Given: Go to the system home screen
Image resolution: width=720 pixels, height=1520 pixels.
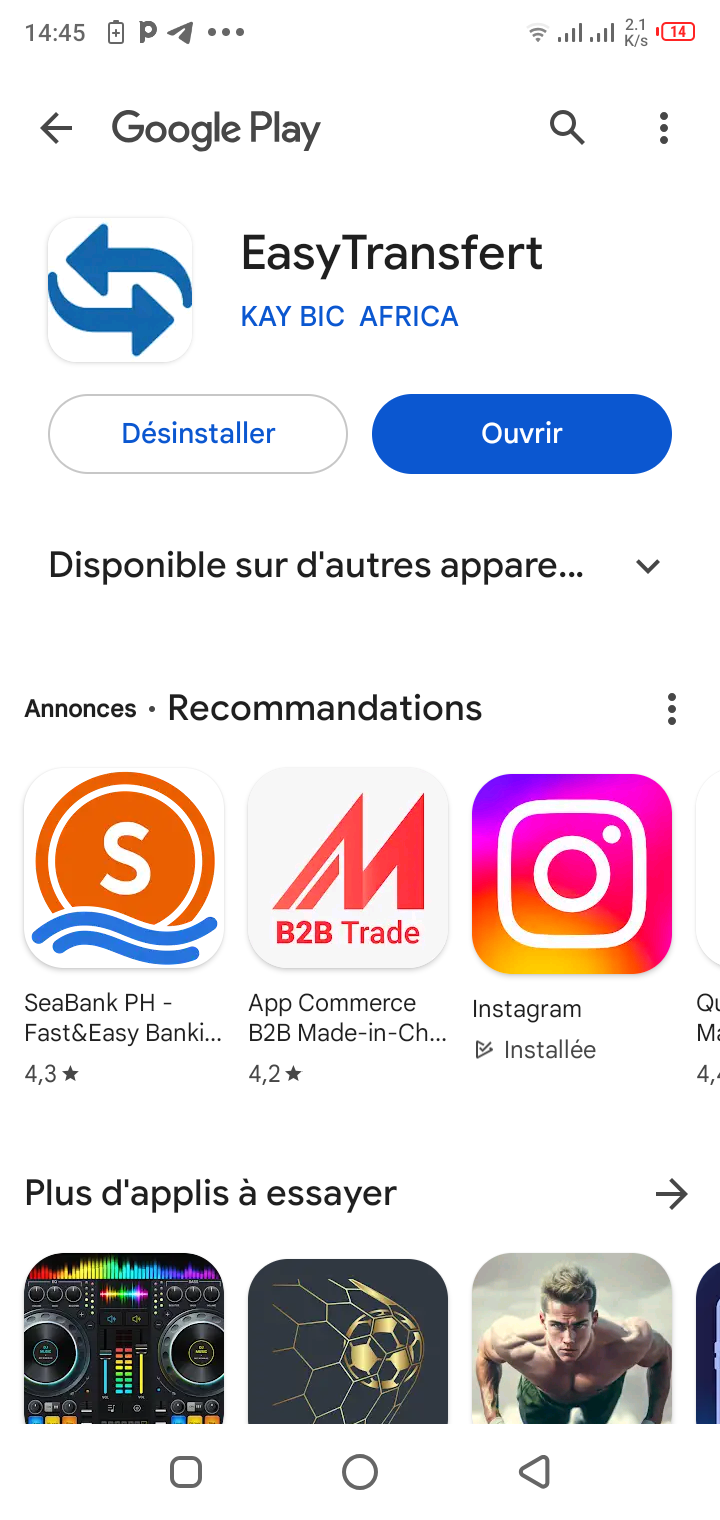Looking at the screenshot, I should point(360,1472).
